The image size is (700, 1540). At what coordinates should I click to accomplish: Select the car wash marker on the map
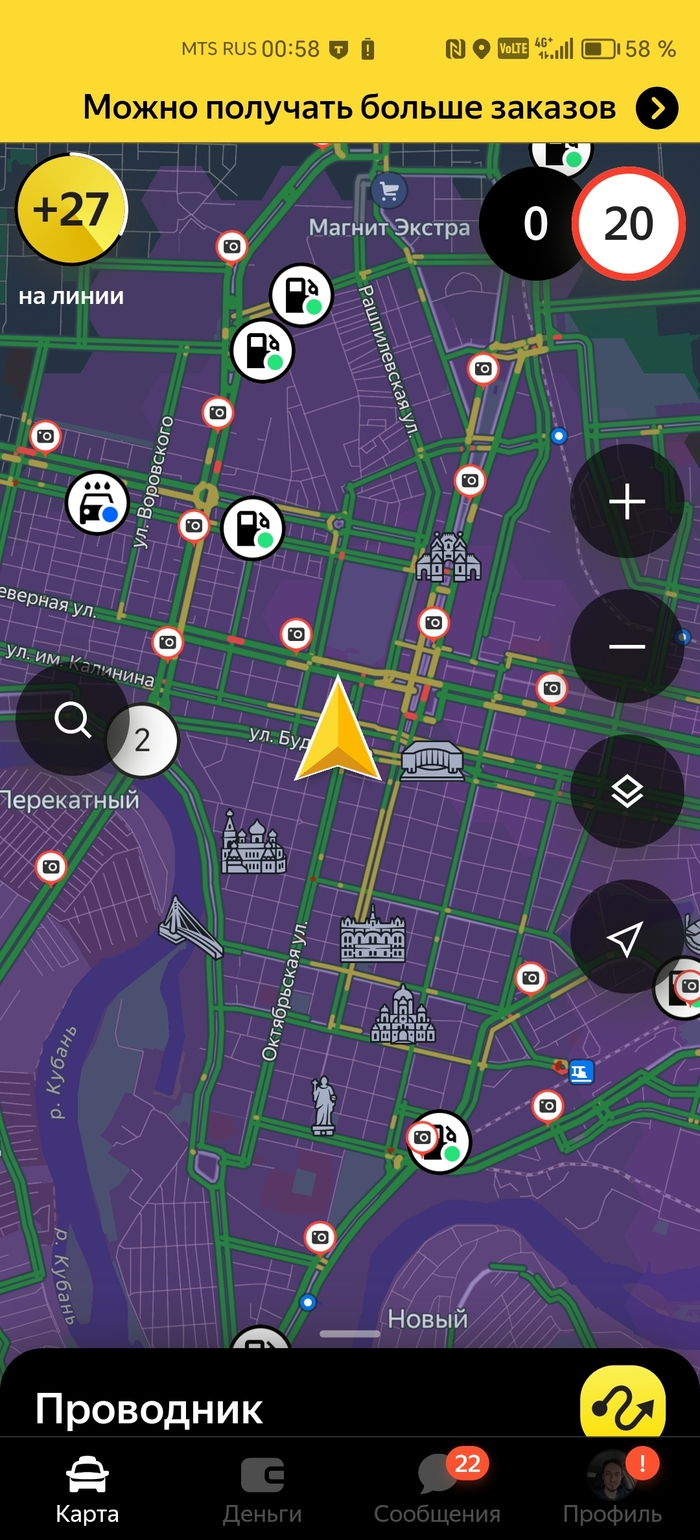point(97,502)
